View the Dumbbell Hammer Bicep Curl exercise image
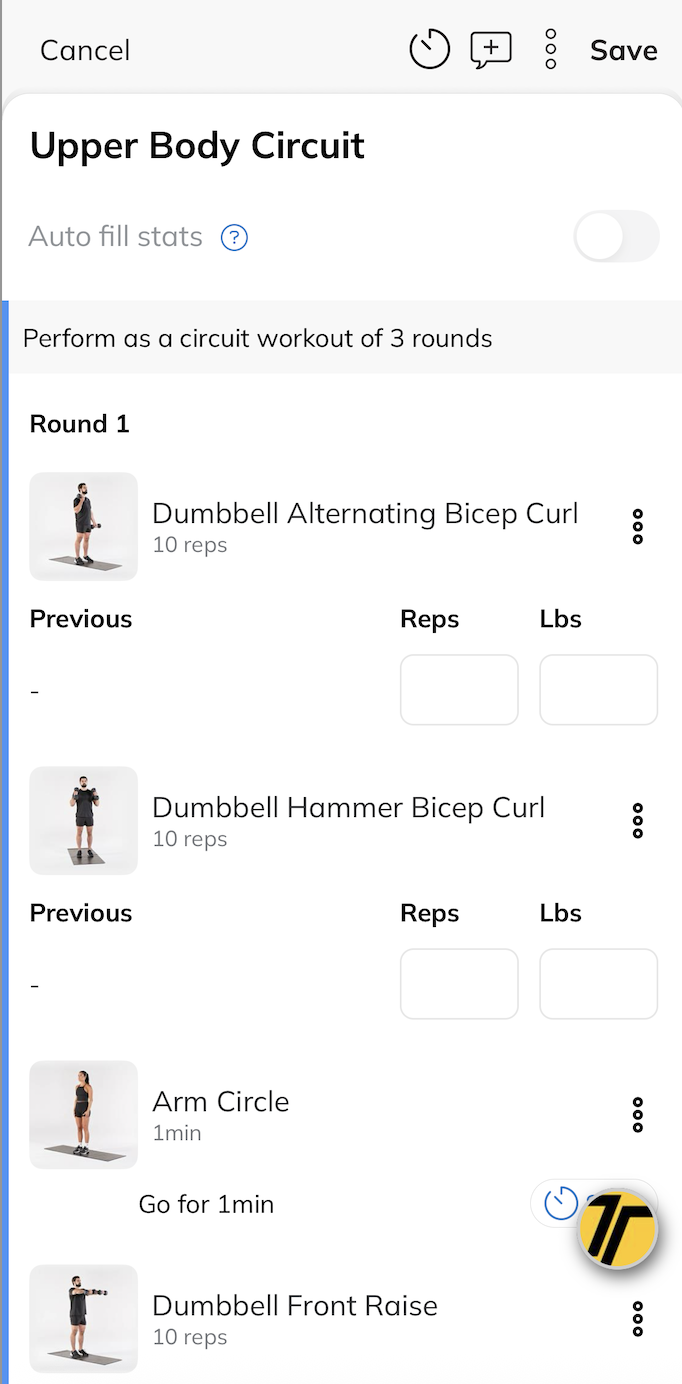The height and width of the screenshot is (1384, 682). (84, 820)
